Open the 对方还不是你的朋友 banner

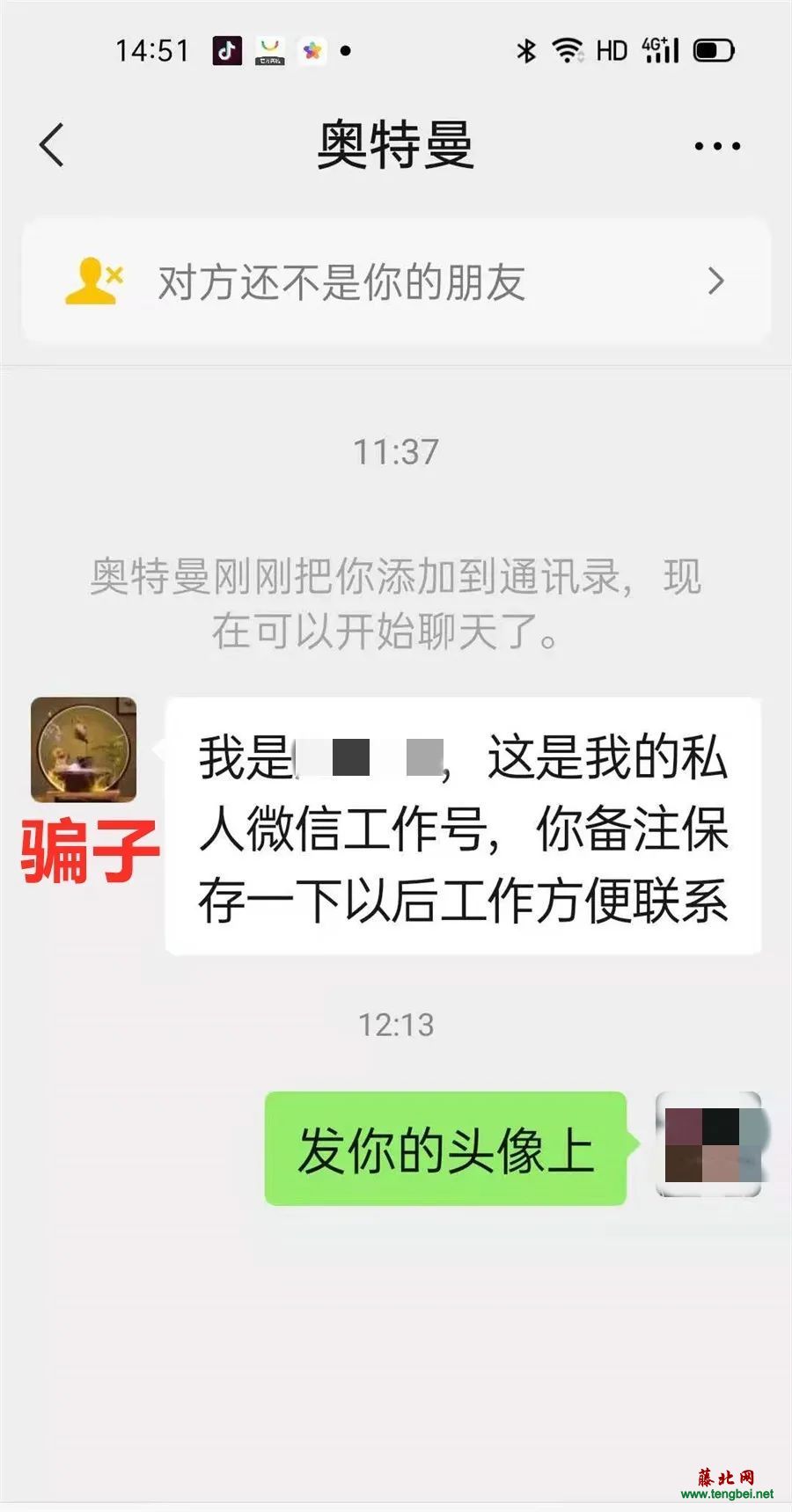396,281
